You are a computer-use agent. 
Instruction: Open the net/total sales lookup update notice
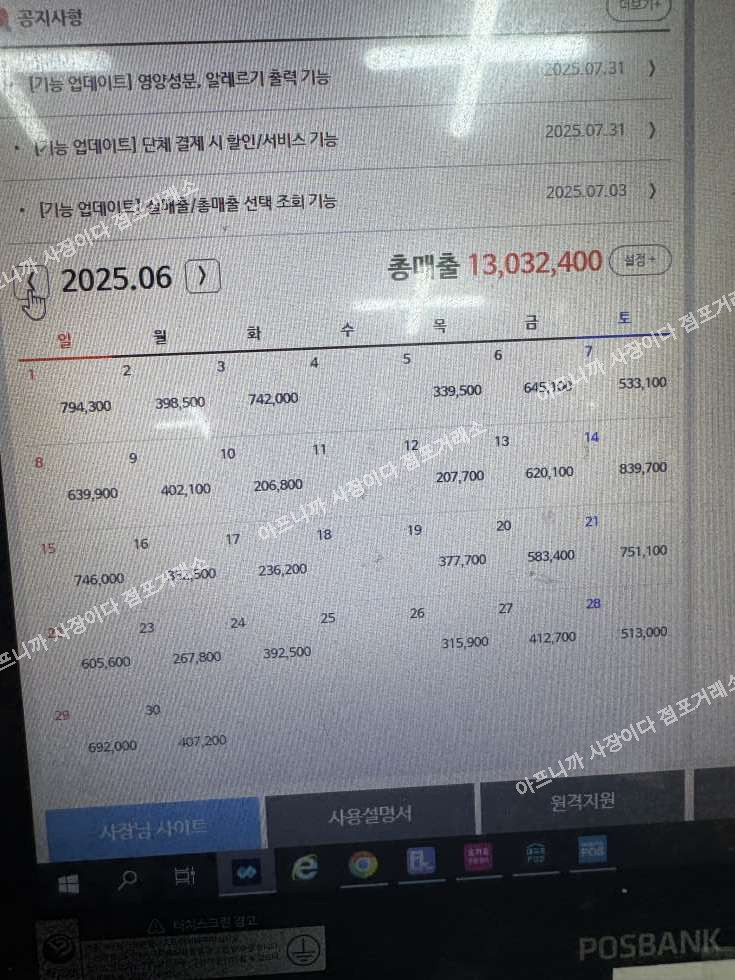pos(188,202)
